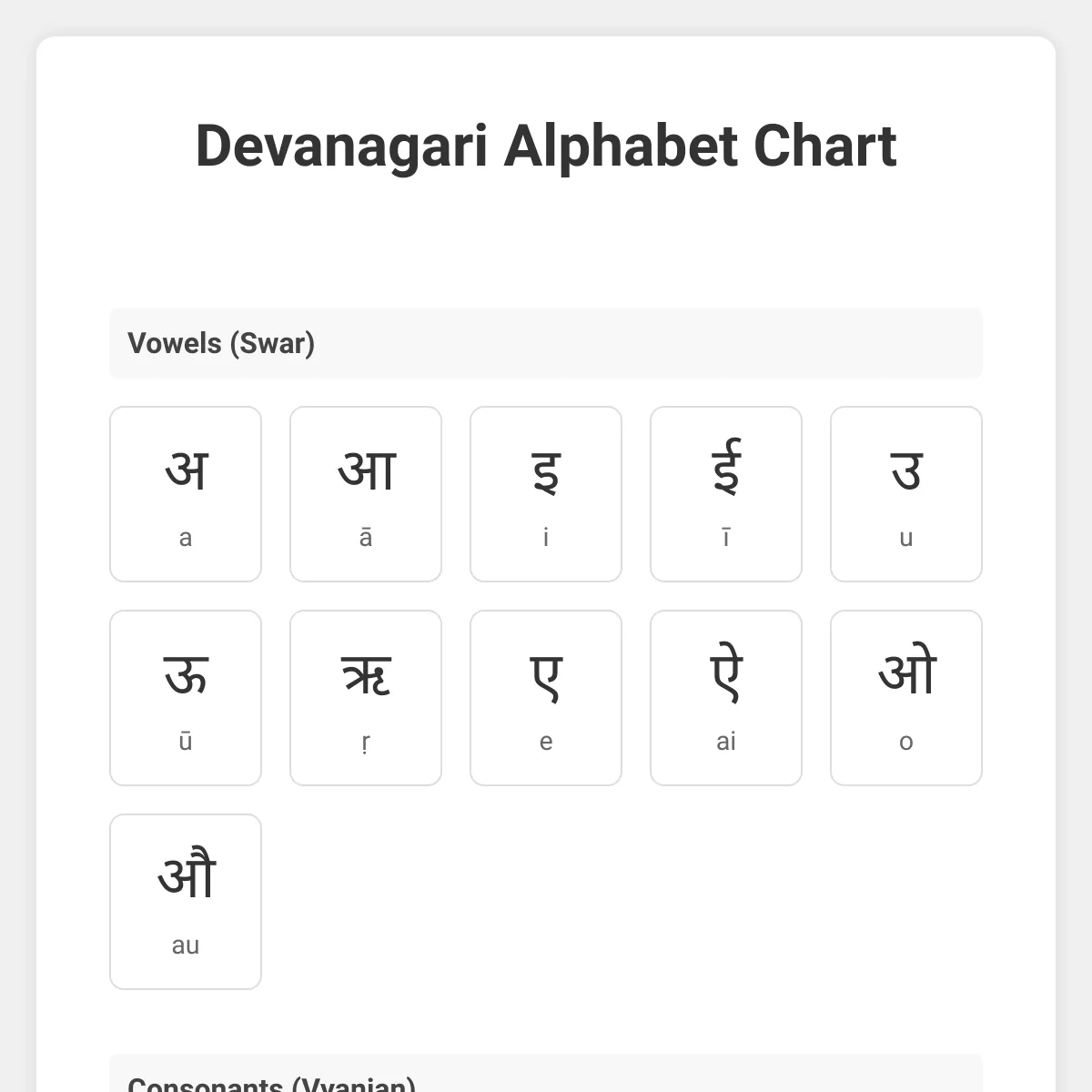
Task: Tap the ऋ (ṛ) vowel card
Action: [x=366, y=698]
